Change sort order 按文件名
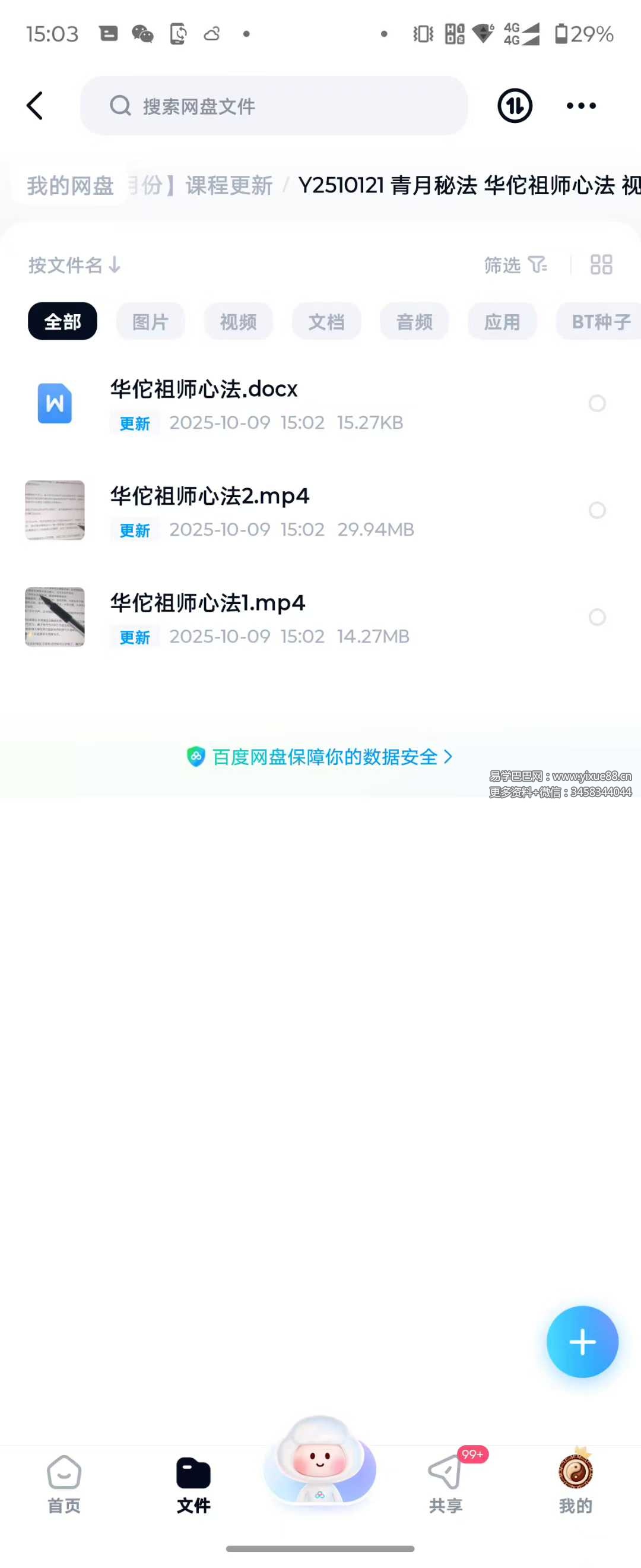 [x=74, y=265]
